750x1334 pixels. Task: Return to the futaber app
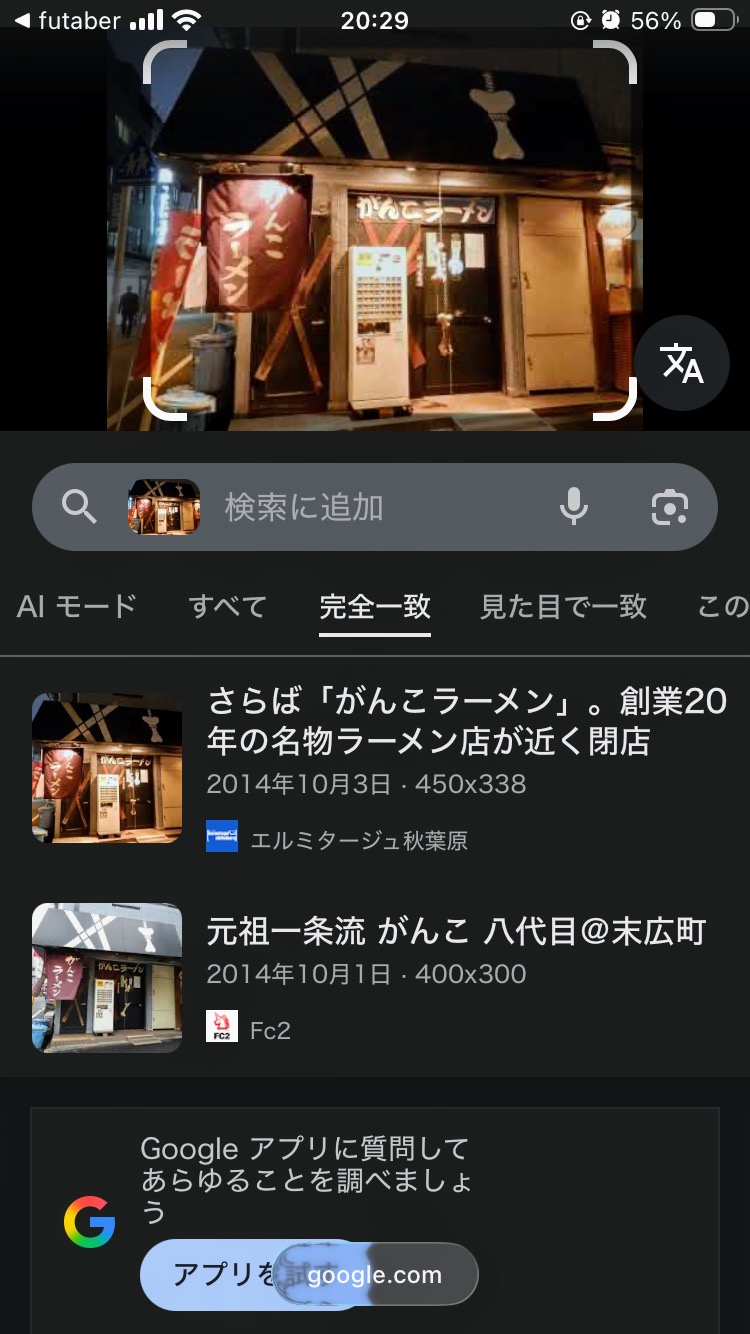[x=66, y=20]
